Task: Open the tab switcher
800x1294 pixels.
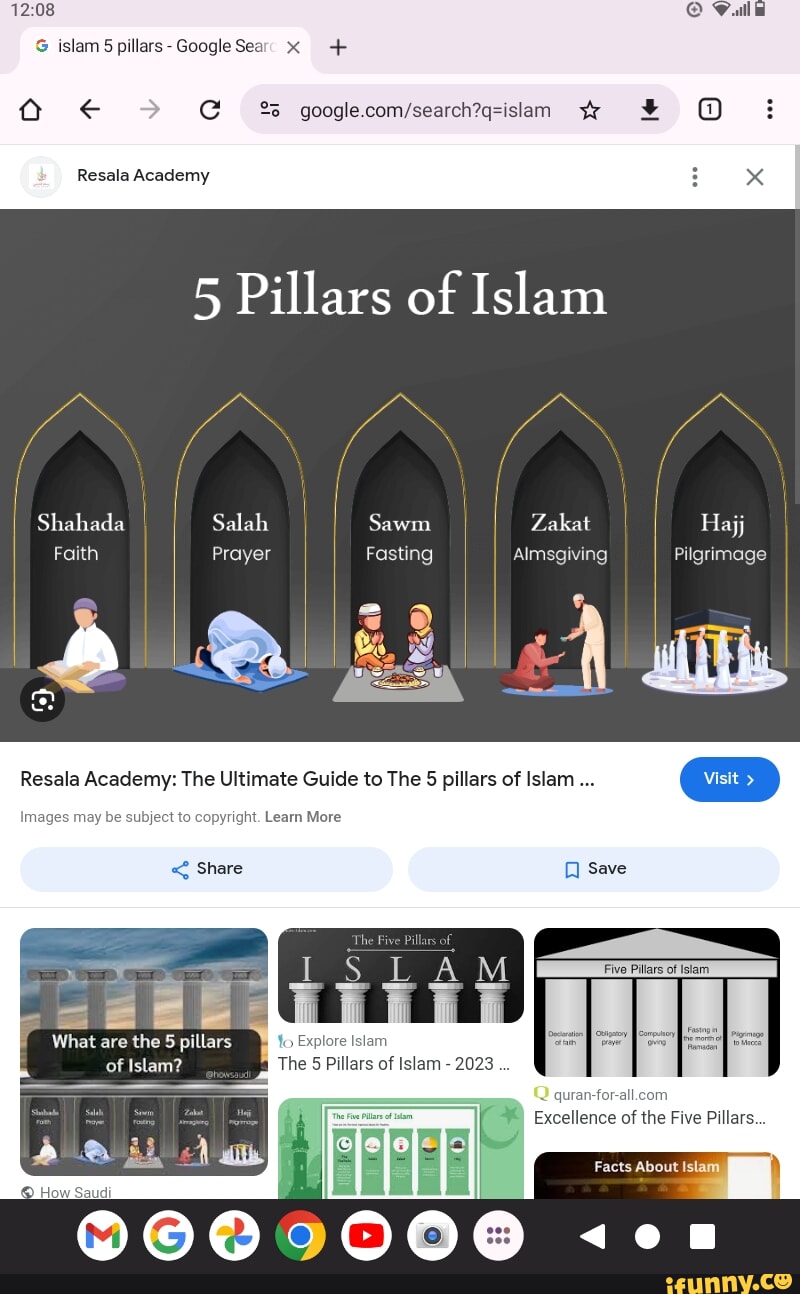Action: pyautogui.click(x=709, y=110)
